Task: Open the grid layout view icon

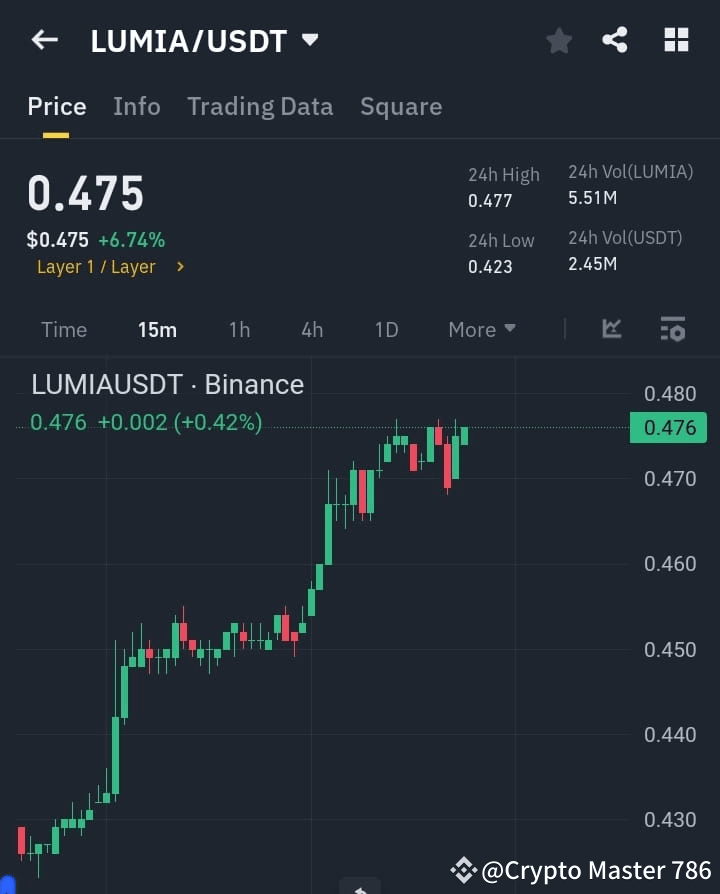Action: point(676,40)
